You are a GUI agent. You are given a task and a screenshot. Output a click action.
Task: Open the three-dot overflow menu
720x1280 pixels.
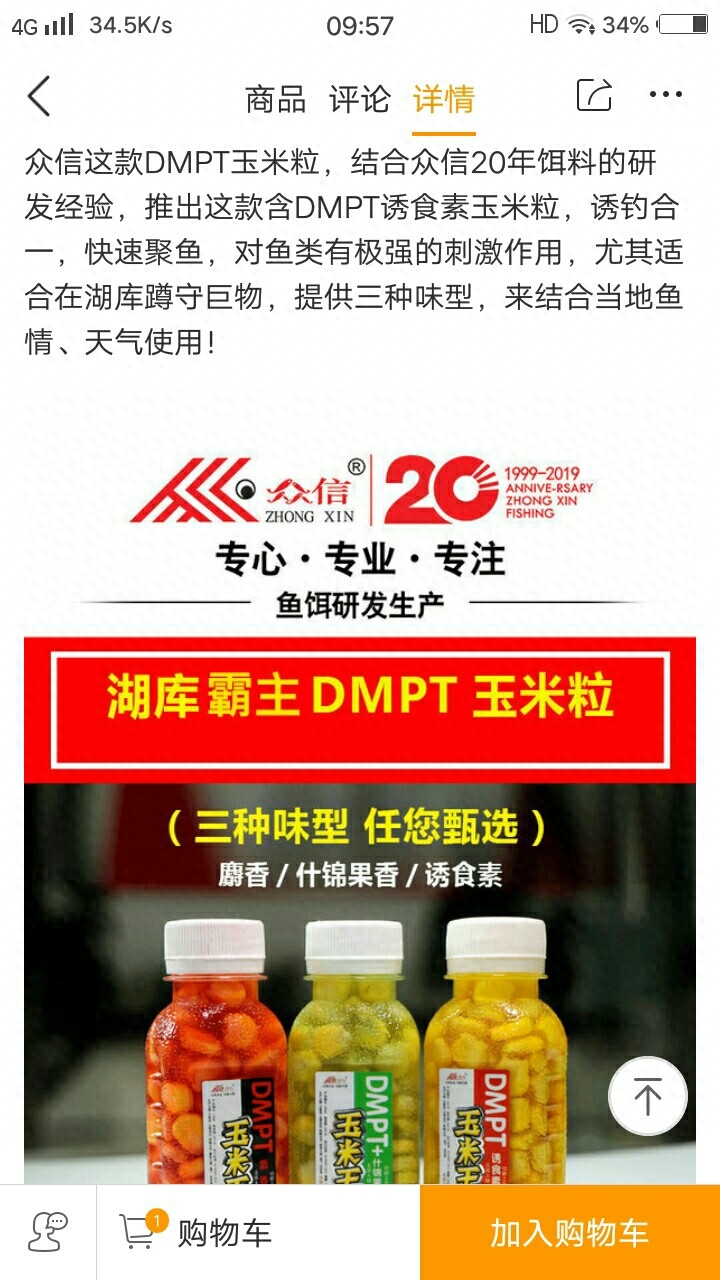point(665,96)
